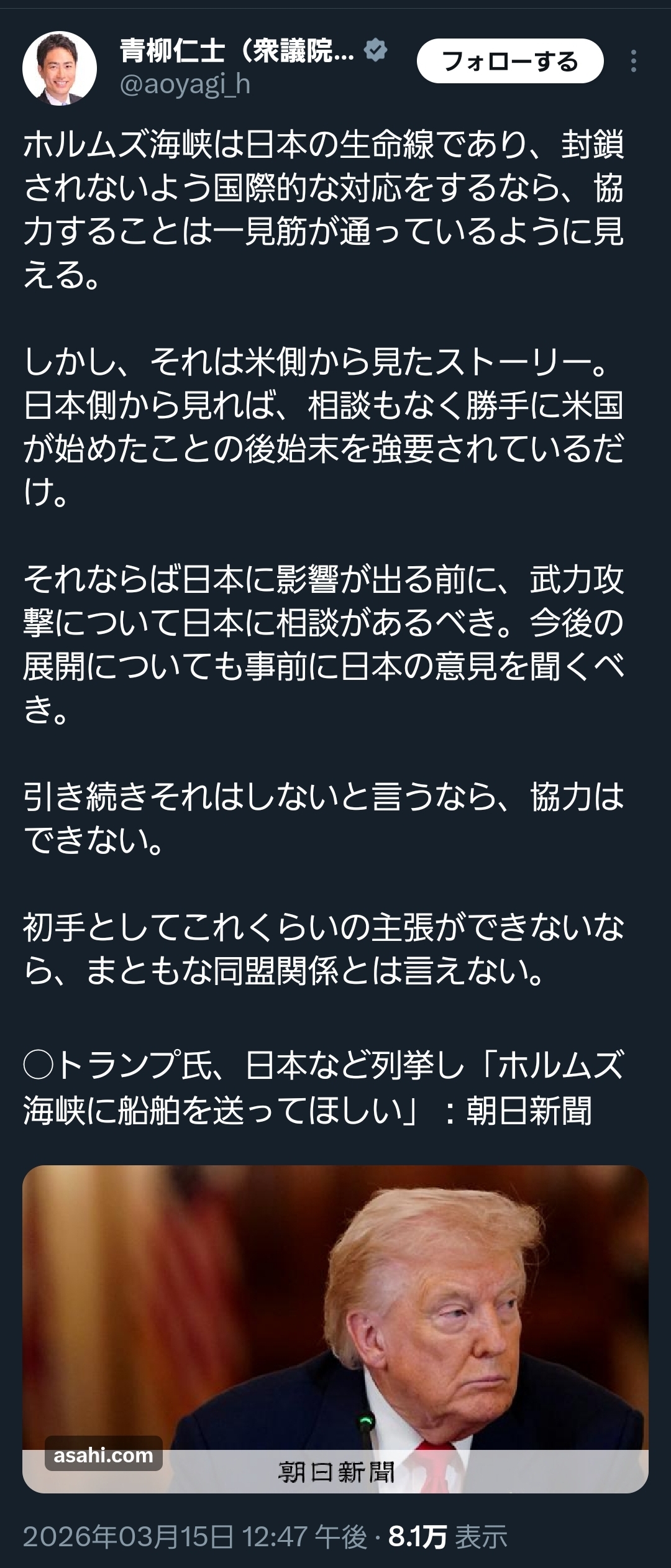Open the three-dot overflow menu

633,61
